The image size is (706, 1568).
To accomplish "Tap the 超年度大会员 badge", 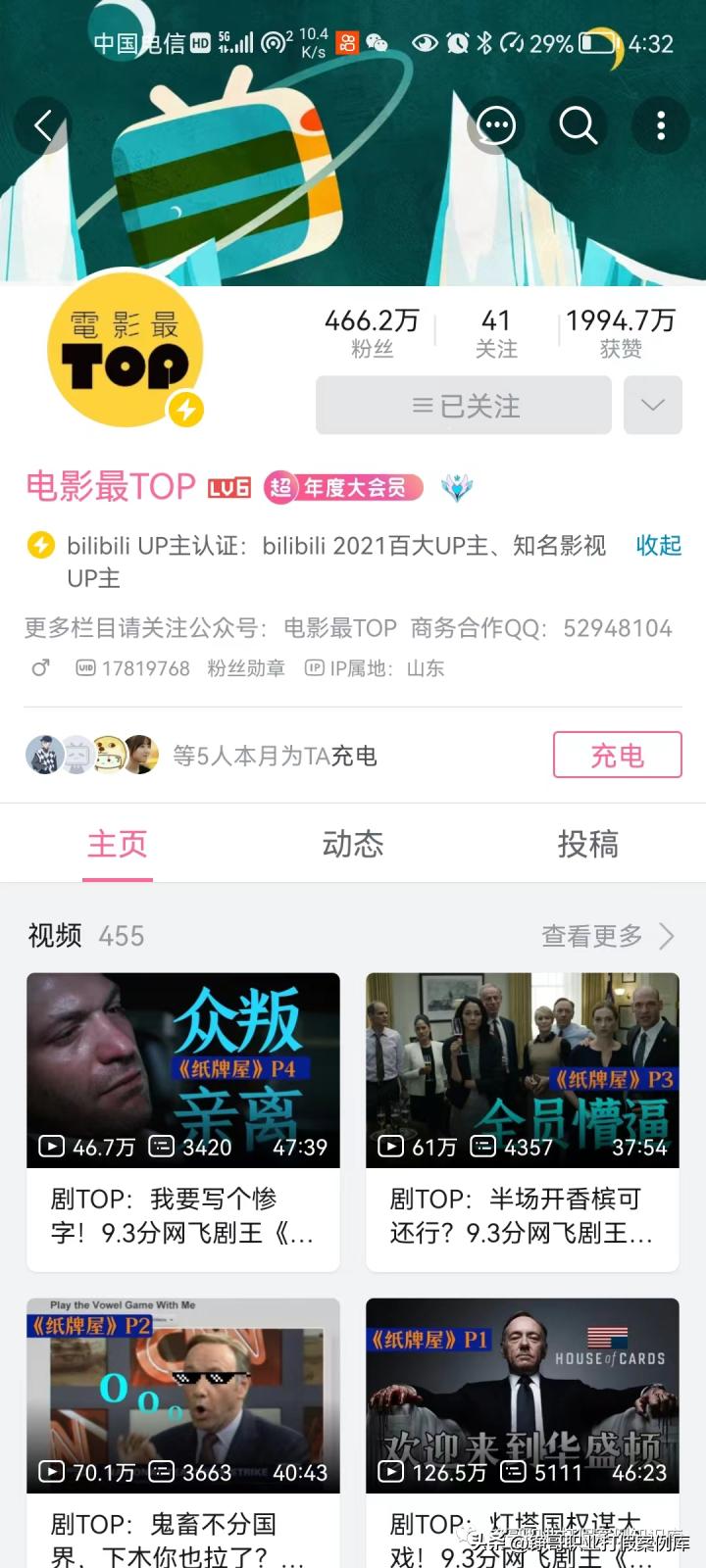I will 341,487.
